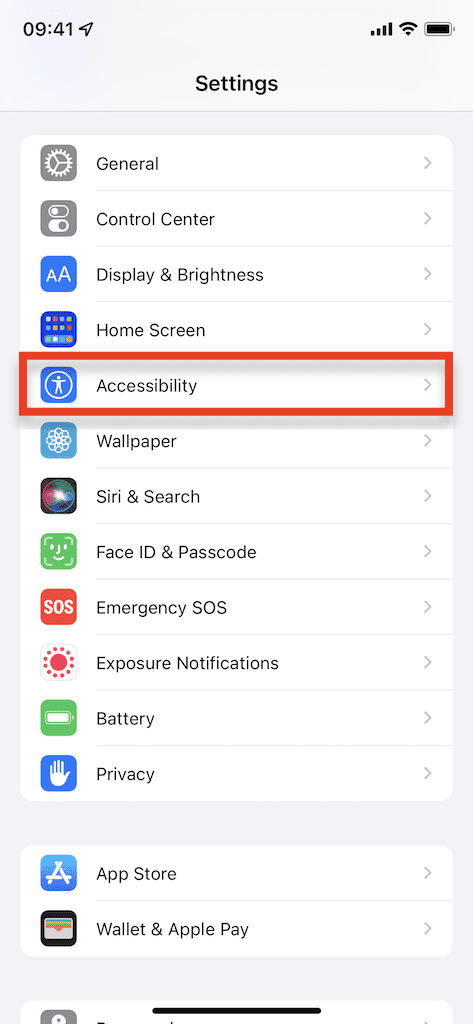
Task: View Exposure Notifications settings
Action: (236, 663)
